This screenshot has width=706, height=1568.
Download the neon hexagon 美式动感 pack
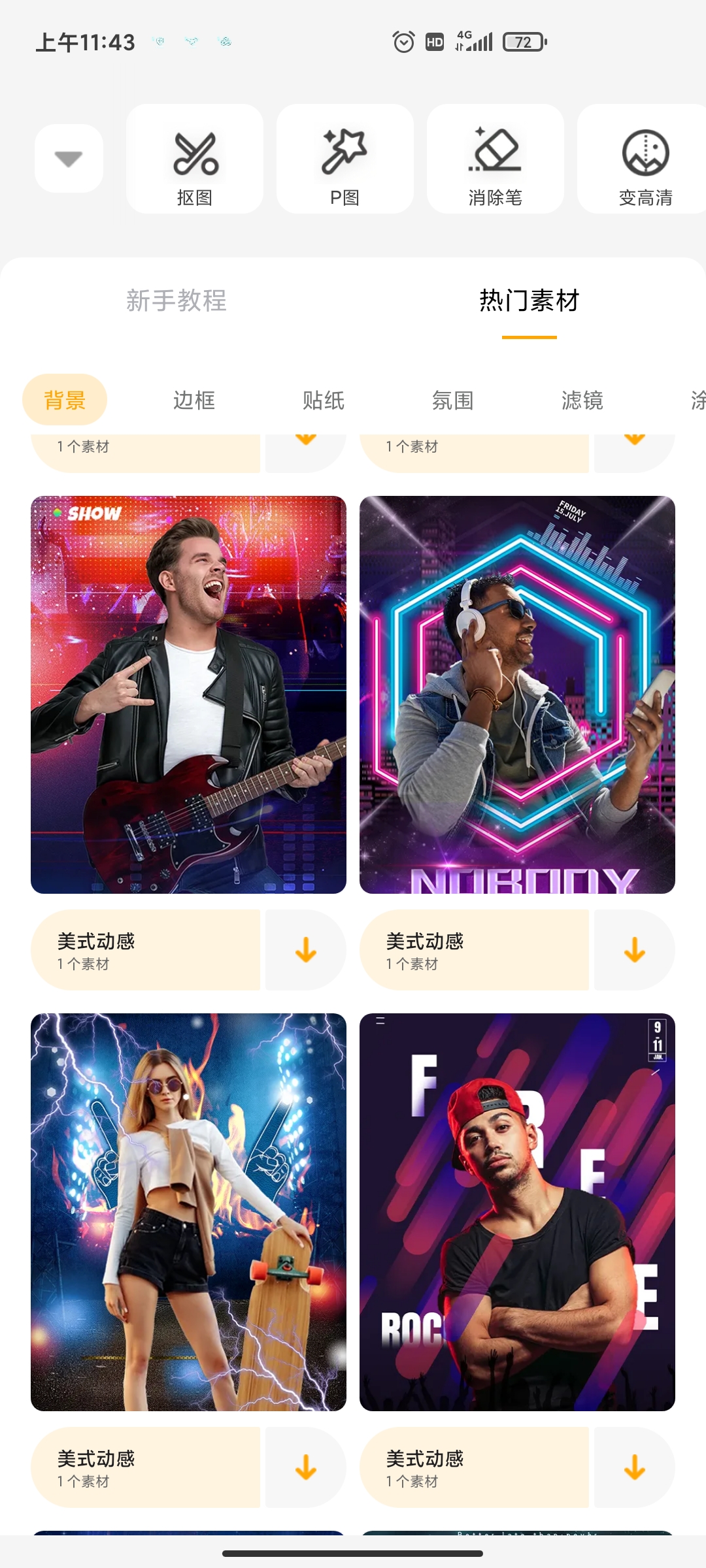coord(633,949)
